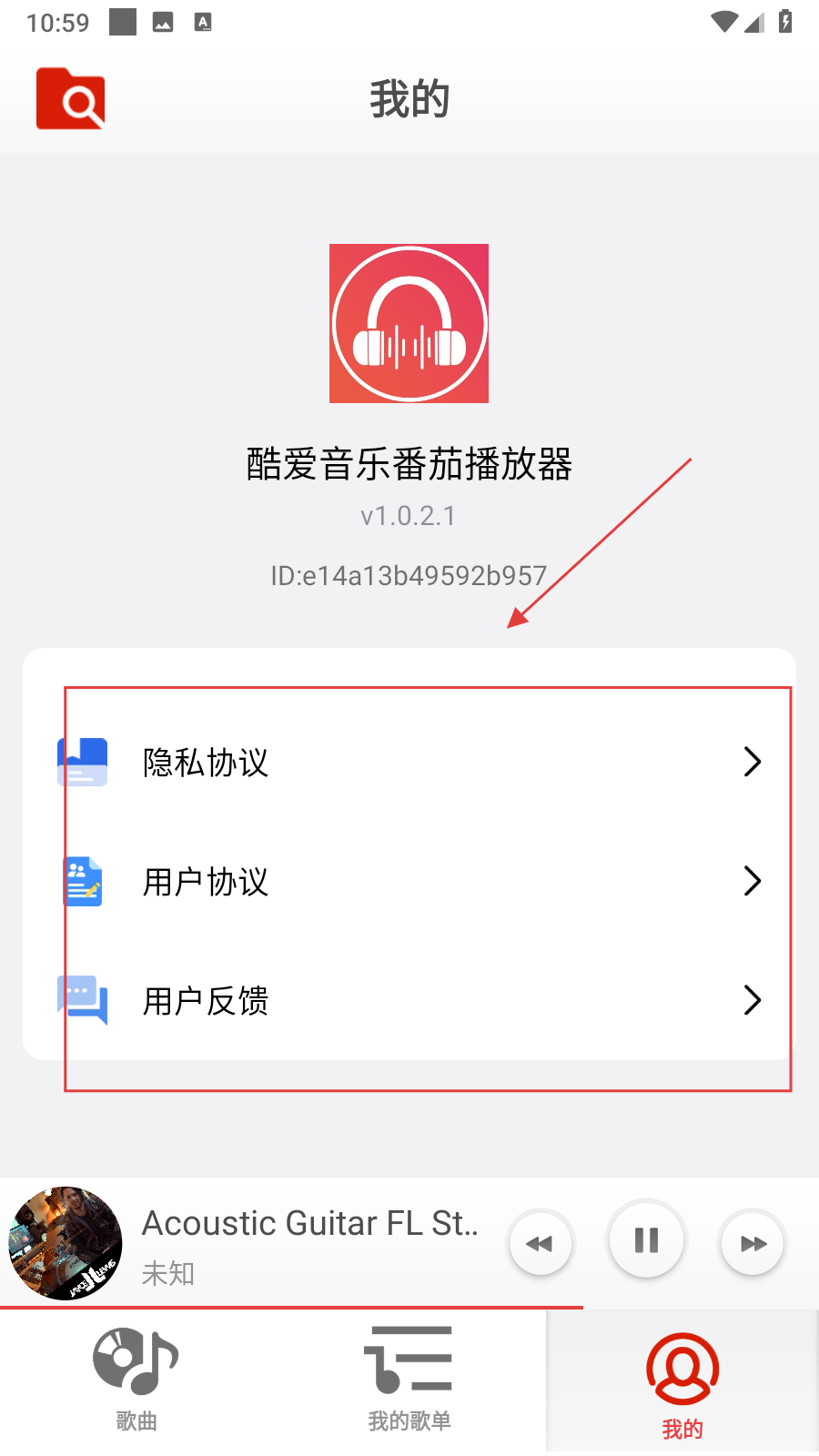
Task: Switch to the 歌曲 tab
Action: [136, 1380]
